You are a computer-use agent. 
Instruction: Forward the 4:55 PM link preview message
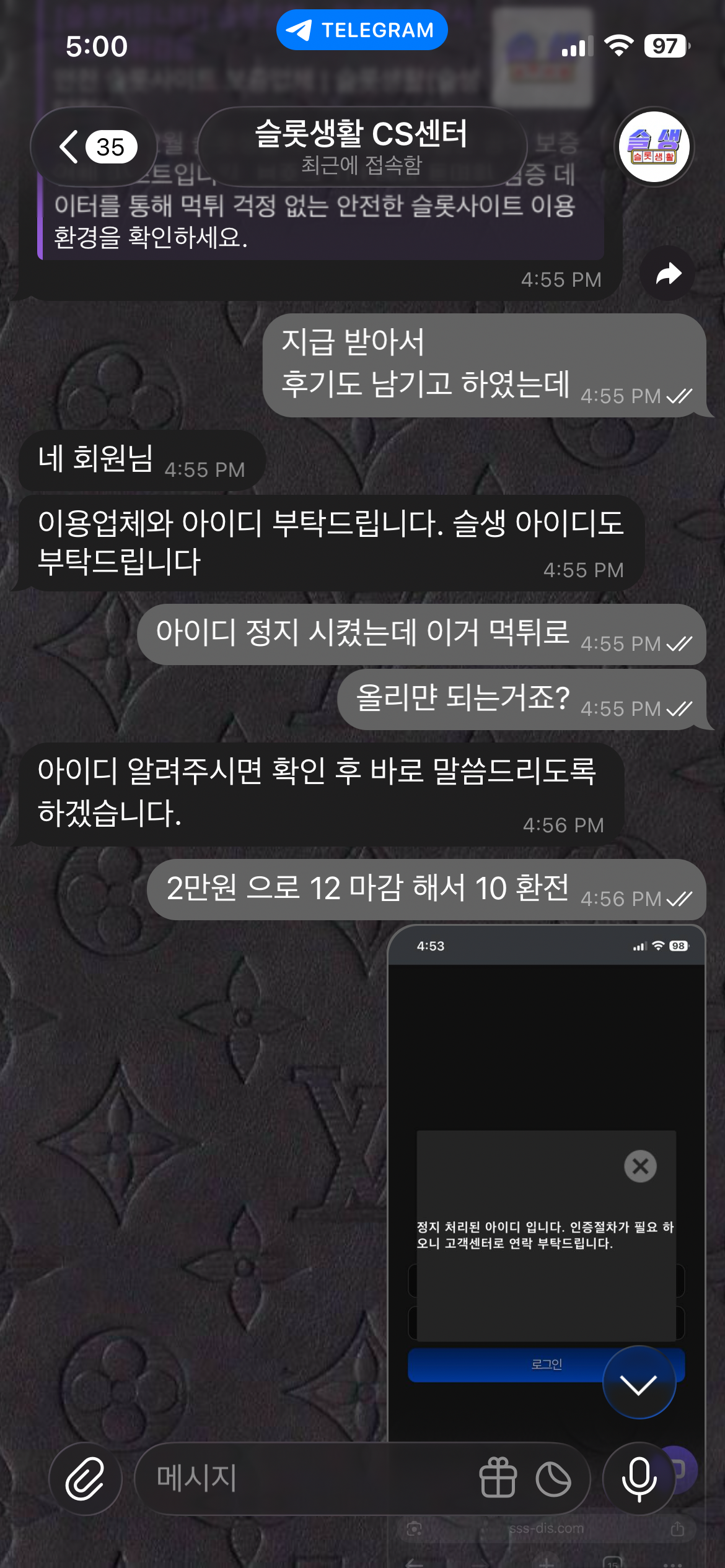pos(668,274)
